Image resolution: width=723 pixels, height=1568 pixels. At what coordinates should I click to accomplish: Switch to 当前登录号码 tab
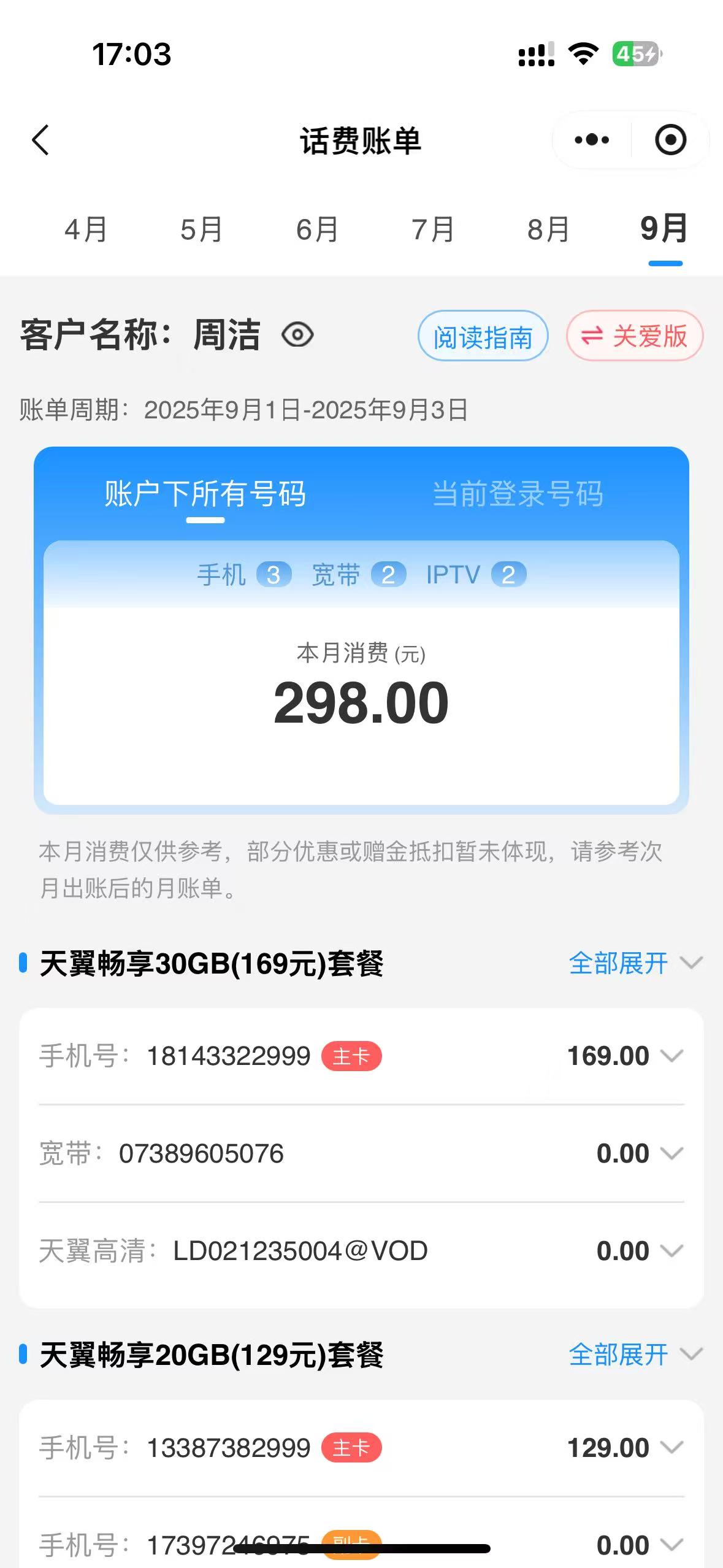(518, 494)
